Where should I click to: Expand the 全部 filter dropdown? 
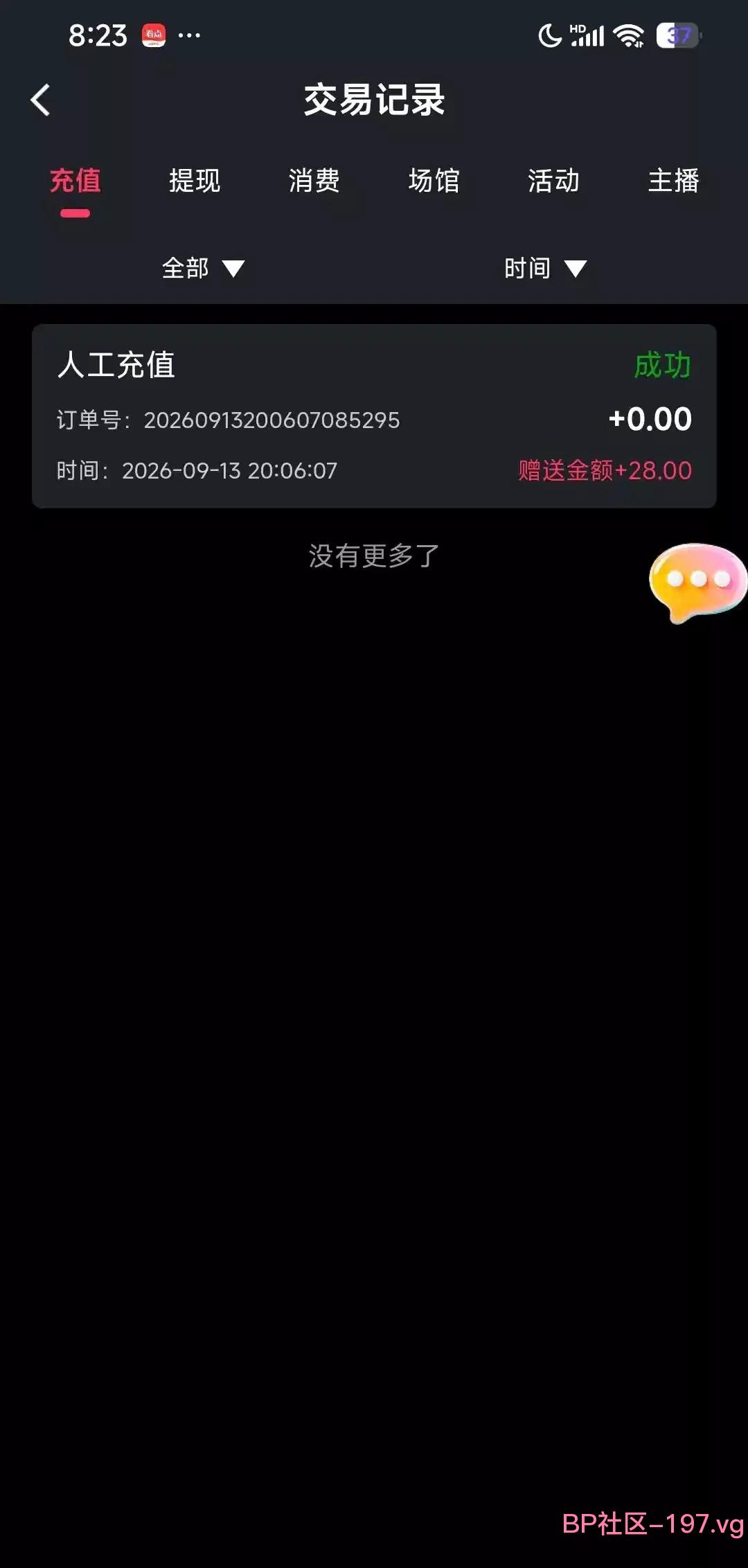(203, 268)
